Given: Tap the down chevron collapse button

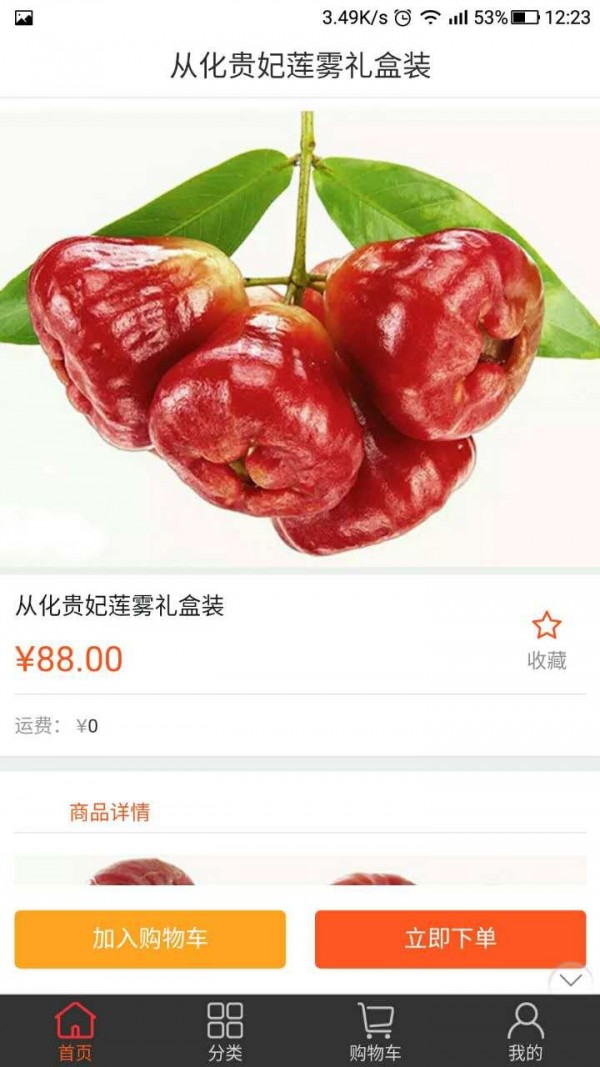Looking at the screenshot, I should pos(571,981).
